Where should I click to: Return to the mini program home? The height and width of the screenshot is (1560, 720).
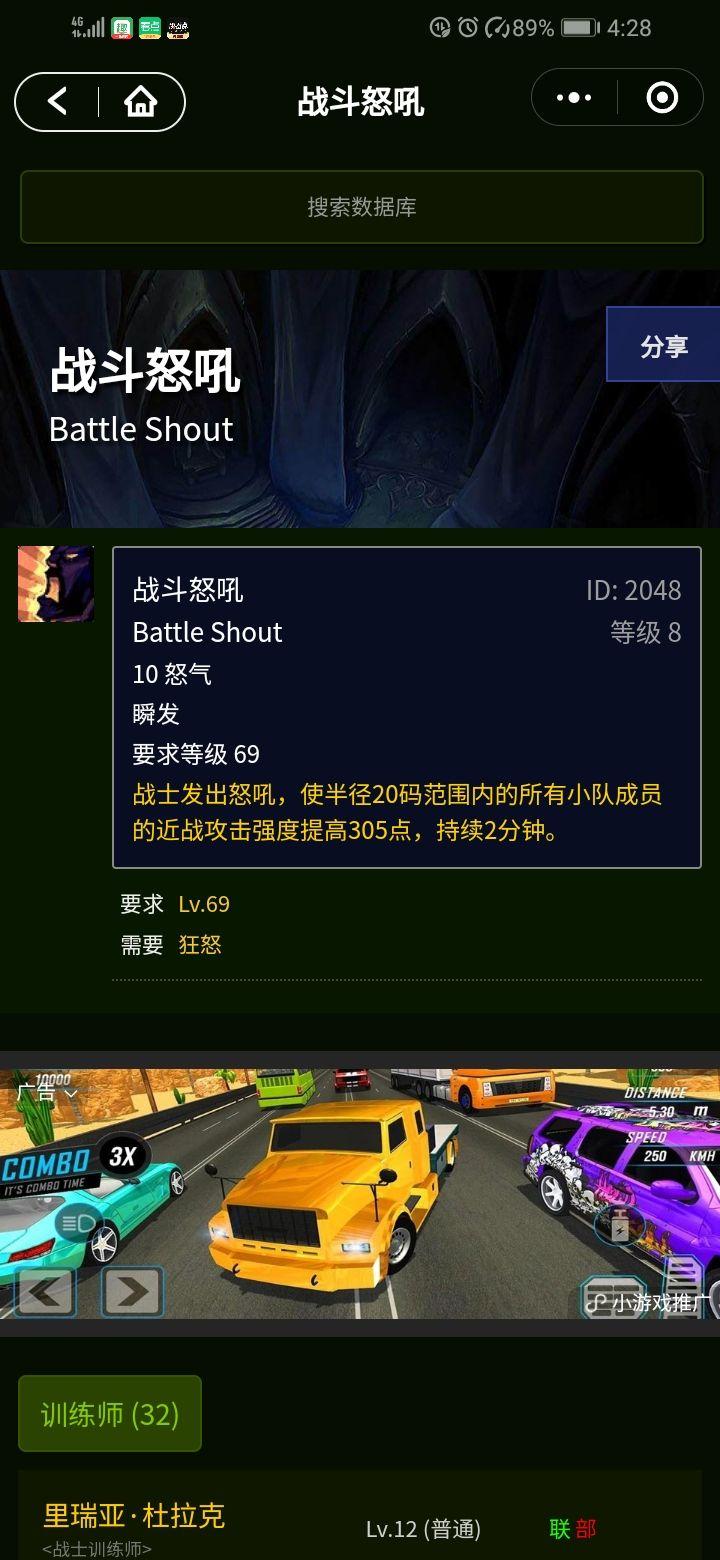[x=141, y=101]
